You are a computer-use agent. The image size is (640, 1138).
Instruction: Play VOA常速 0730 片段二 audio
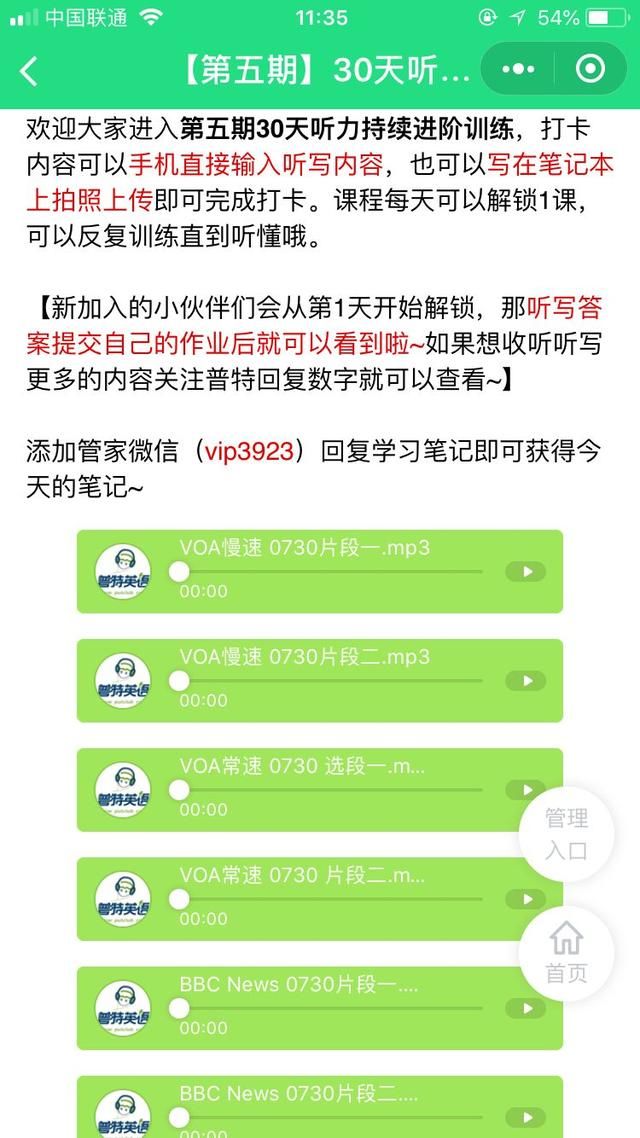pyautogui.click(x=524, y=899)
